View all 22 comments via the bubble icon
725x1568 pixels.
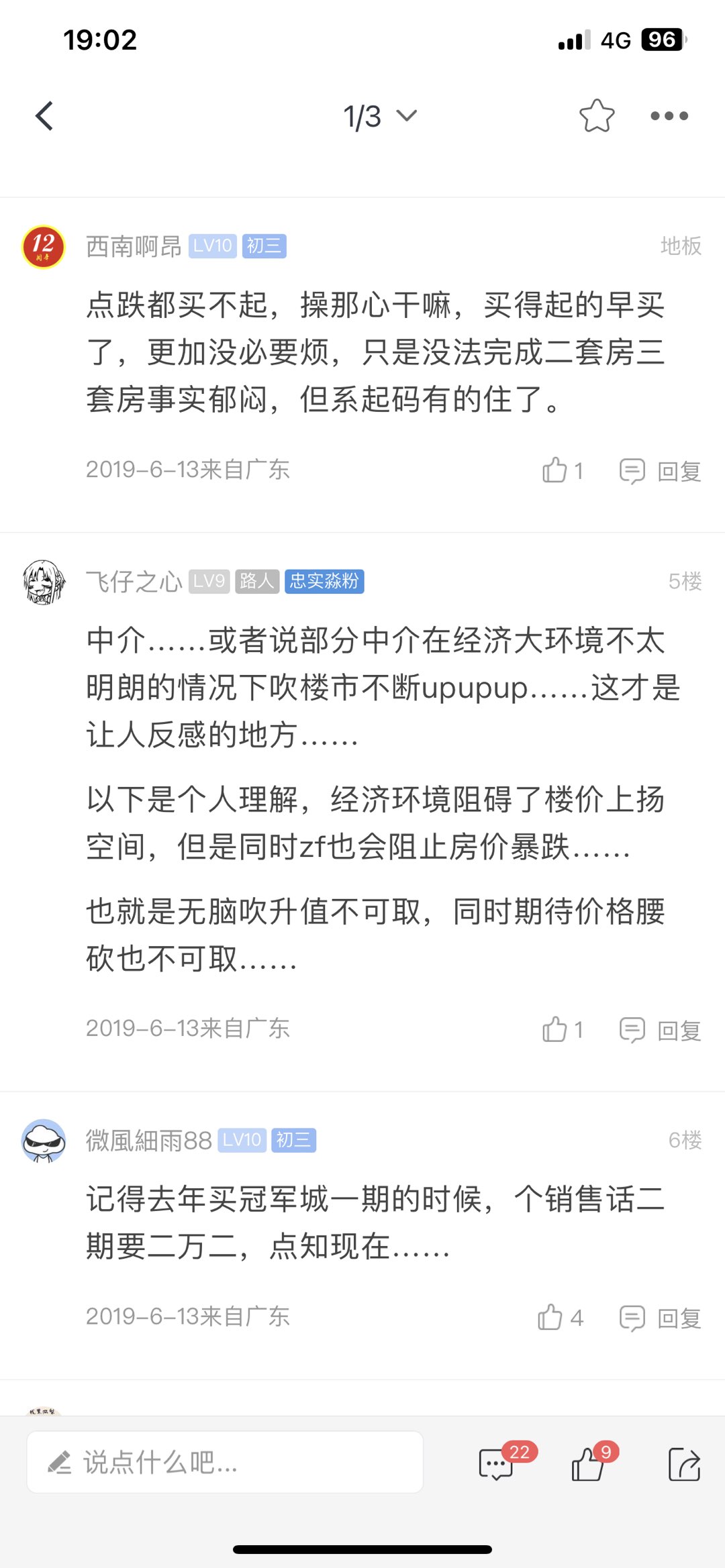(x=497, y=1463)
